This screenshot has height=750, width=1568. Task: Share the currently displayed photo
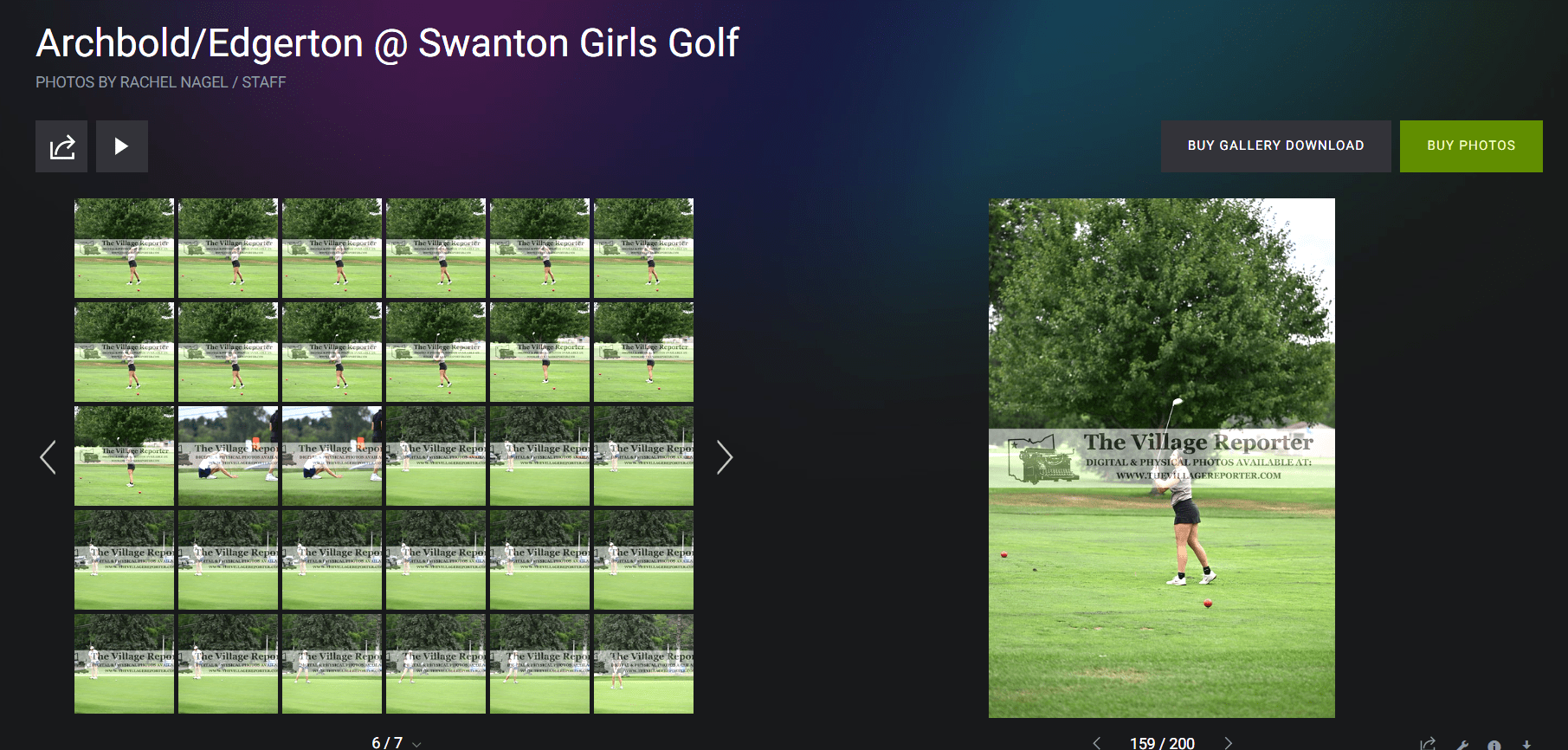(1428, 743)
